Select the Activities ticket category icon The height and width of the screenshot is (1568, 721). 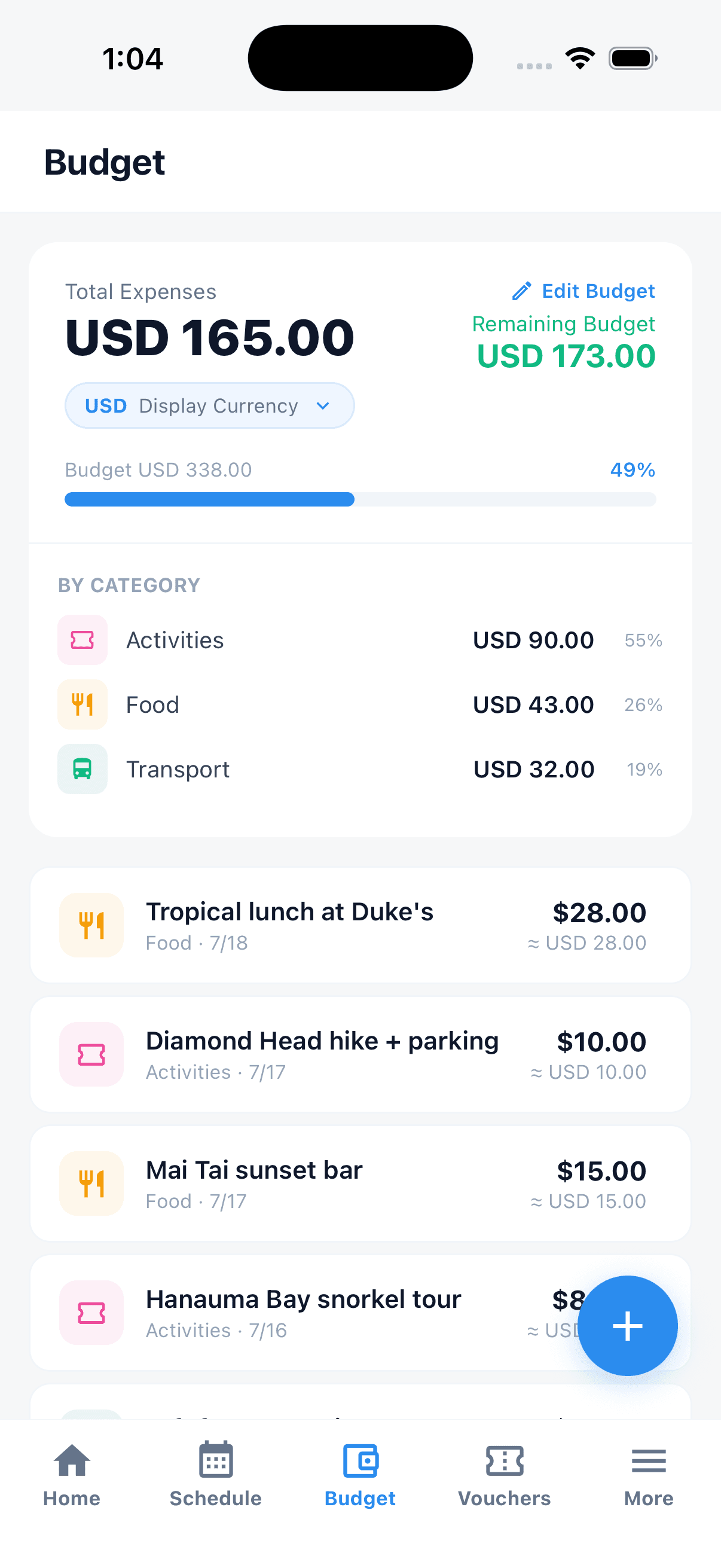82,640
